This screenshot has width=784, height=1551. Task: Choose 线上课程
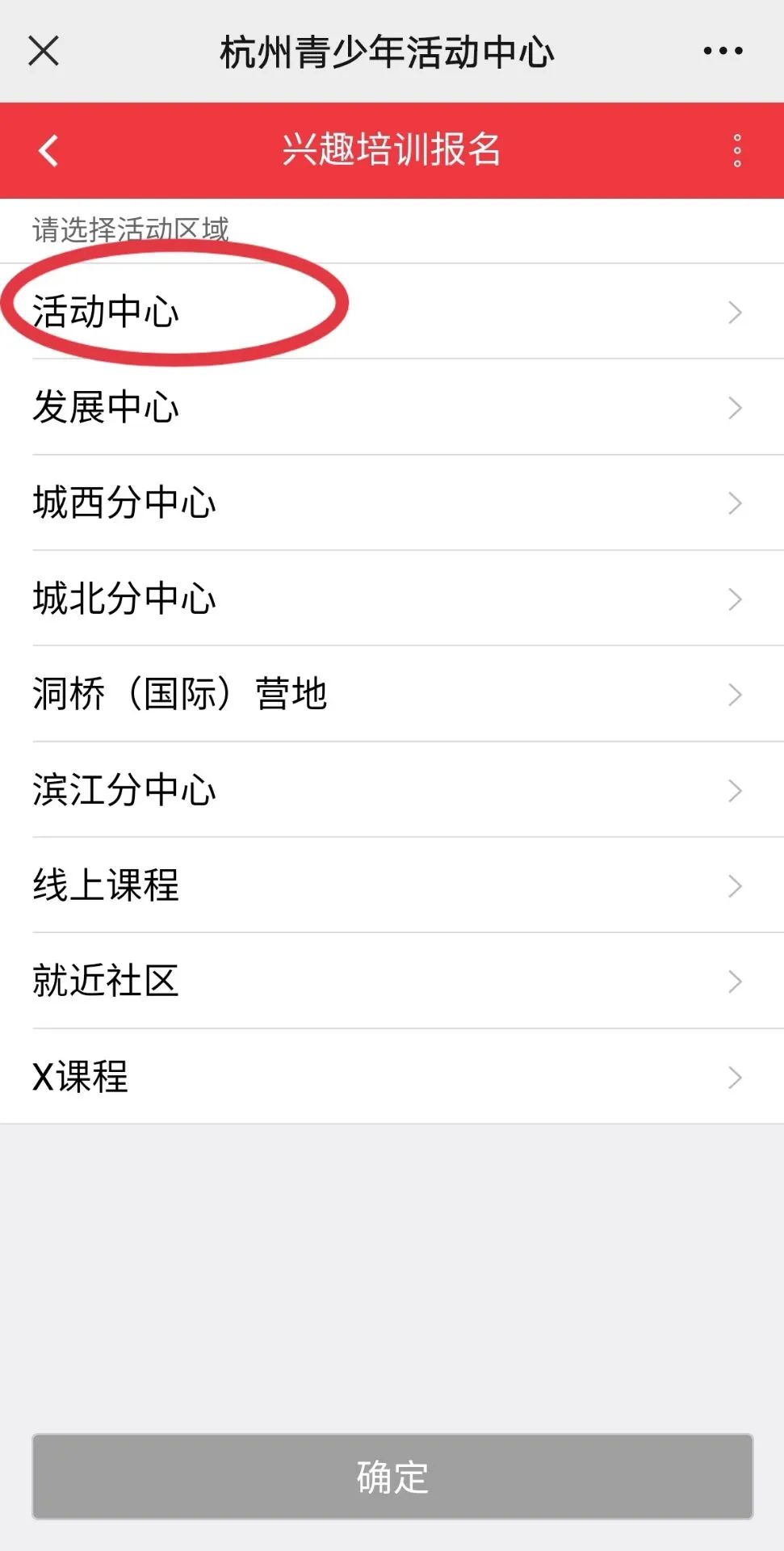[392, 885]
